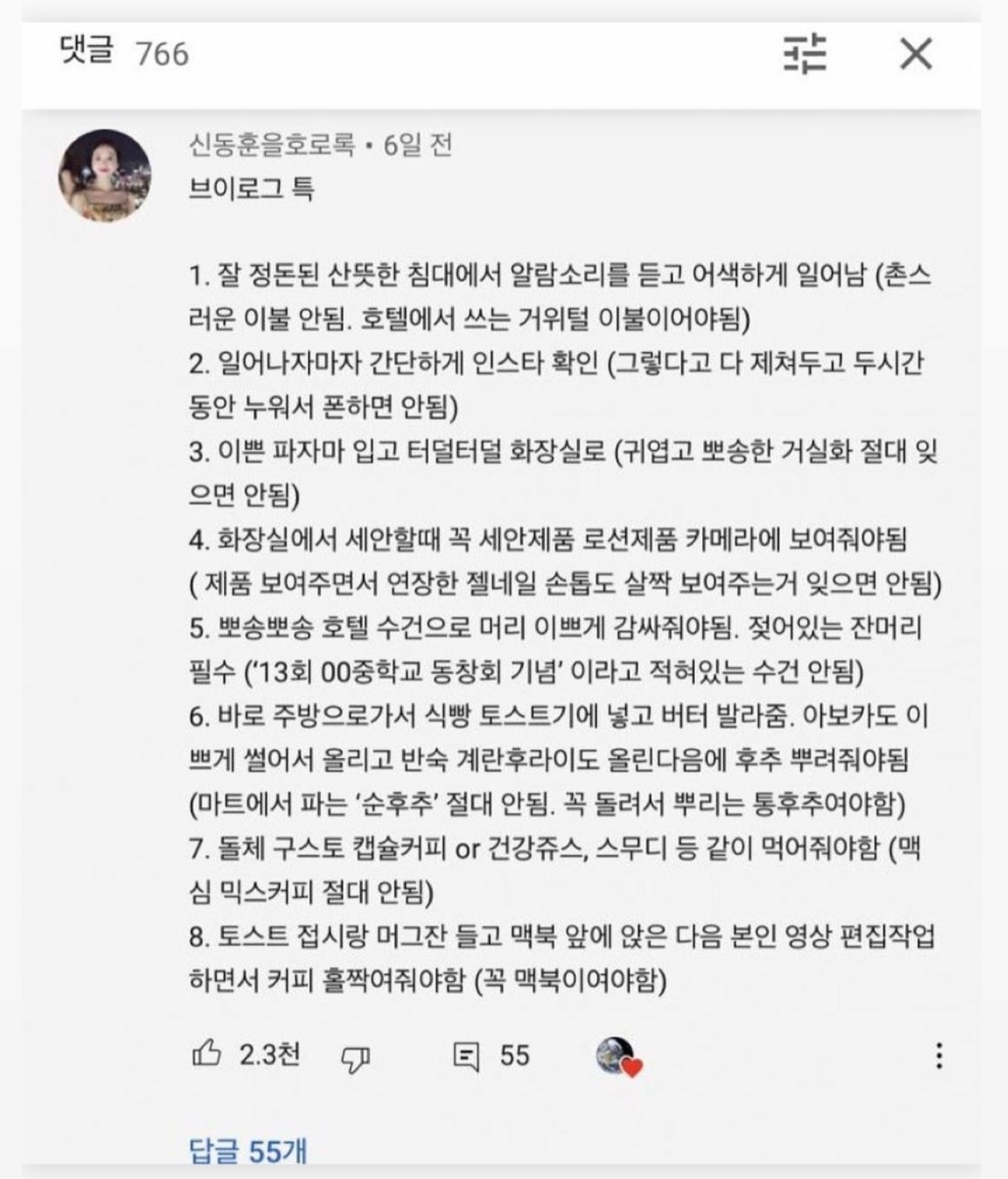Select the thumbs-up icon on the vlog comment

(x=208, y=1056)
